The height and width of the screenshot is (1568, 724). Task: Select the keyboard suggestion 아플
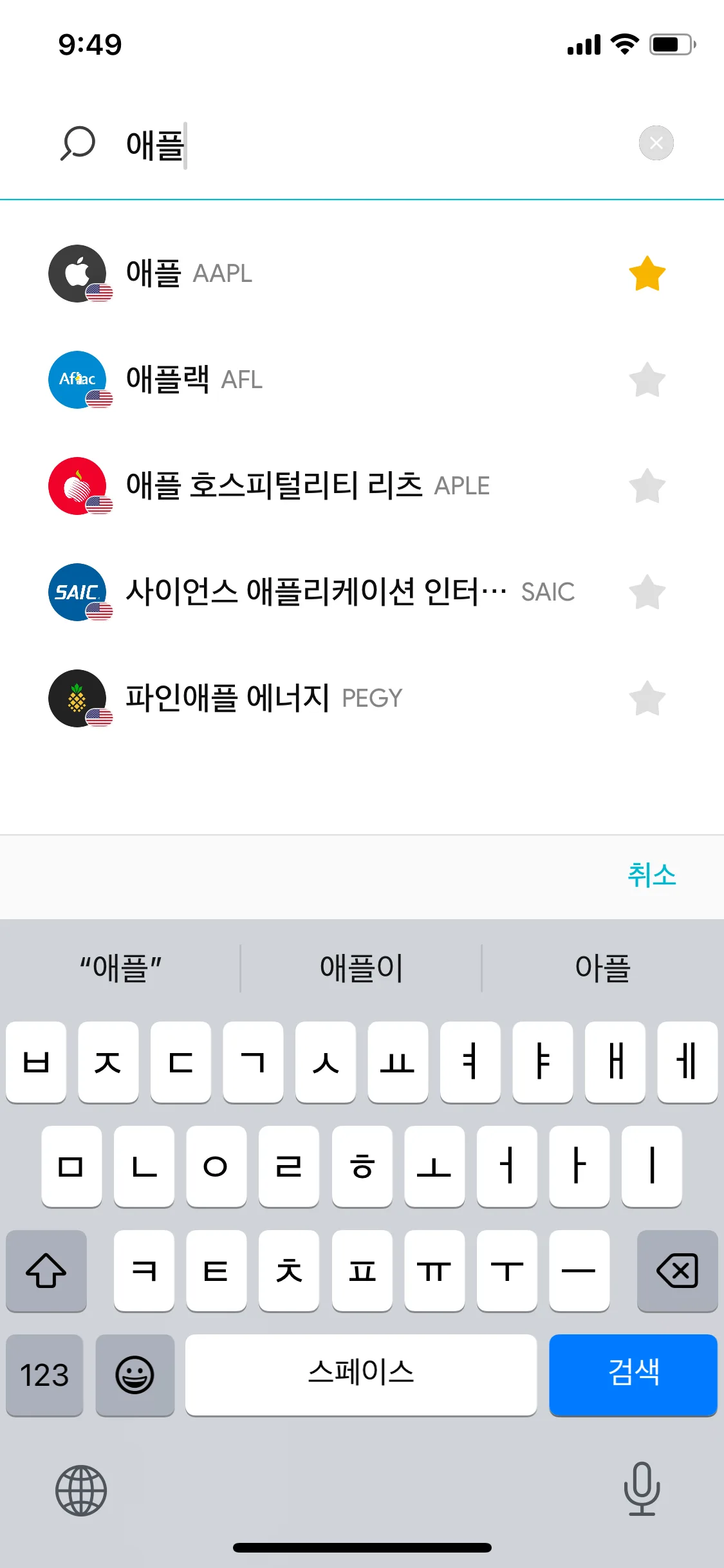602,968
